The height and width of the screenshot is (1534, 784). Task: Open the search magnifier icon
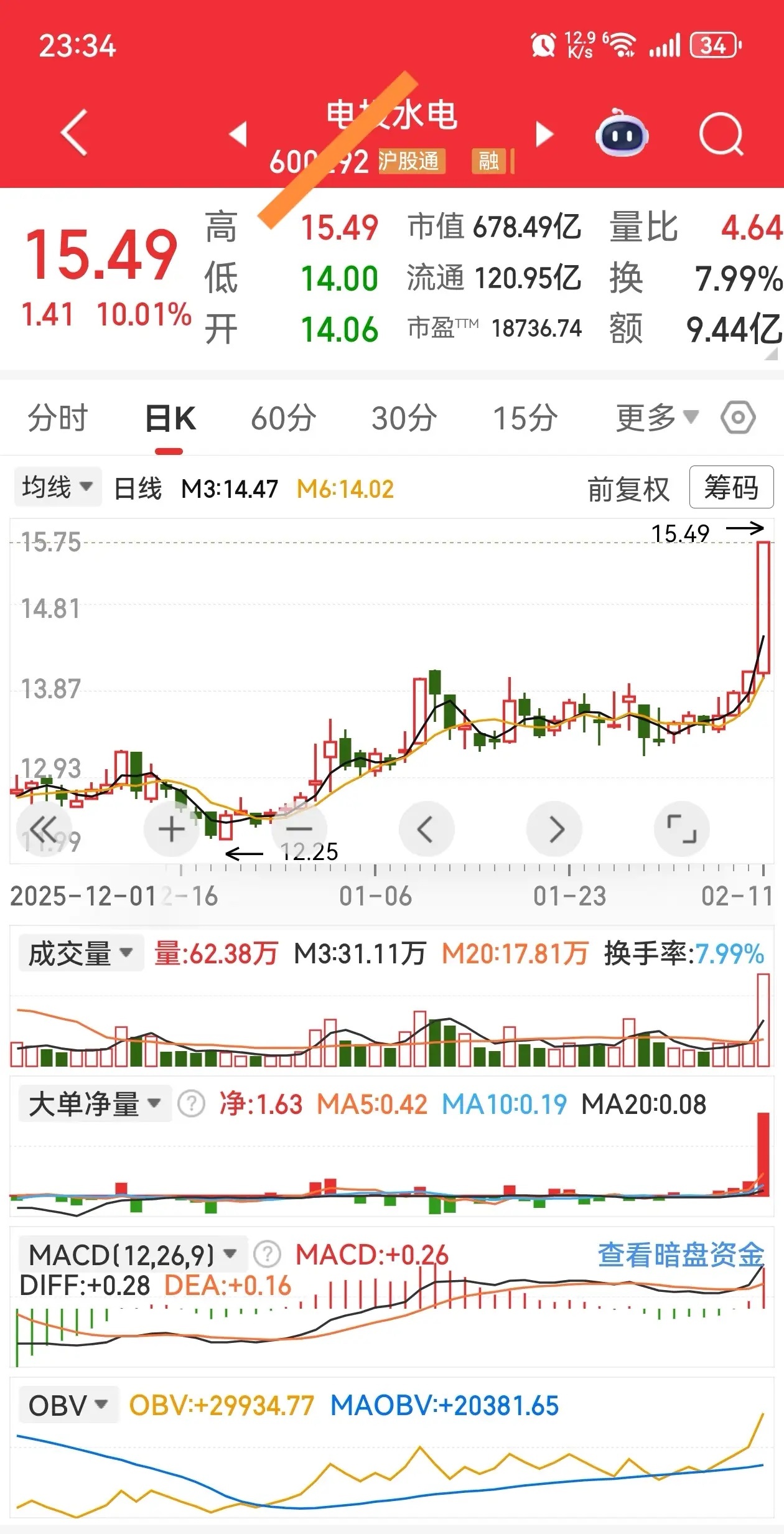[721, 133]
